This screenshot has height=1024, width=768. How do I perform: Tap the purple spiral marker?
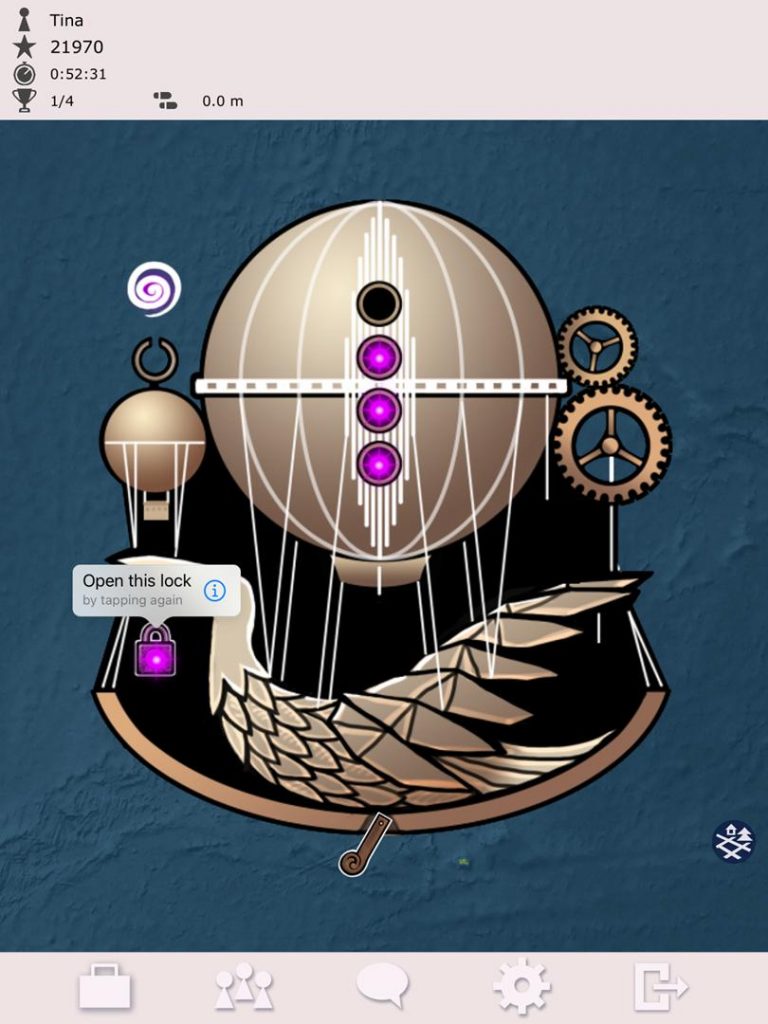point(154,289)
